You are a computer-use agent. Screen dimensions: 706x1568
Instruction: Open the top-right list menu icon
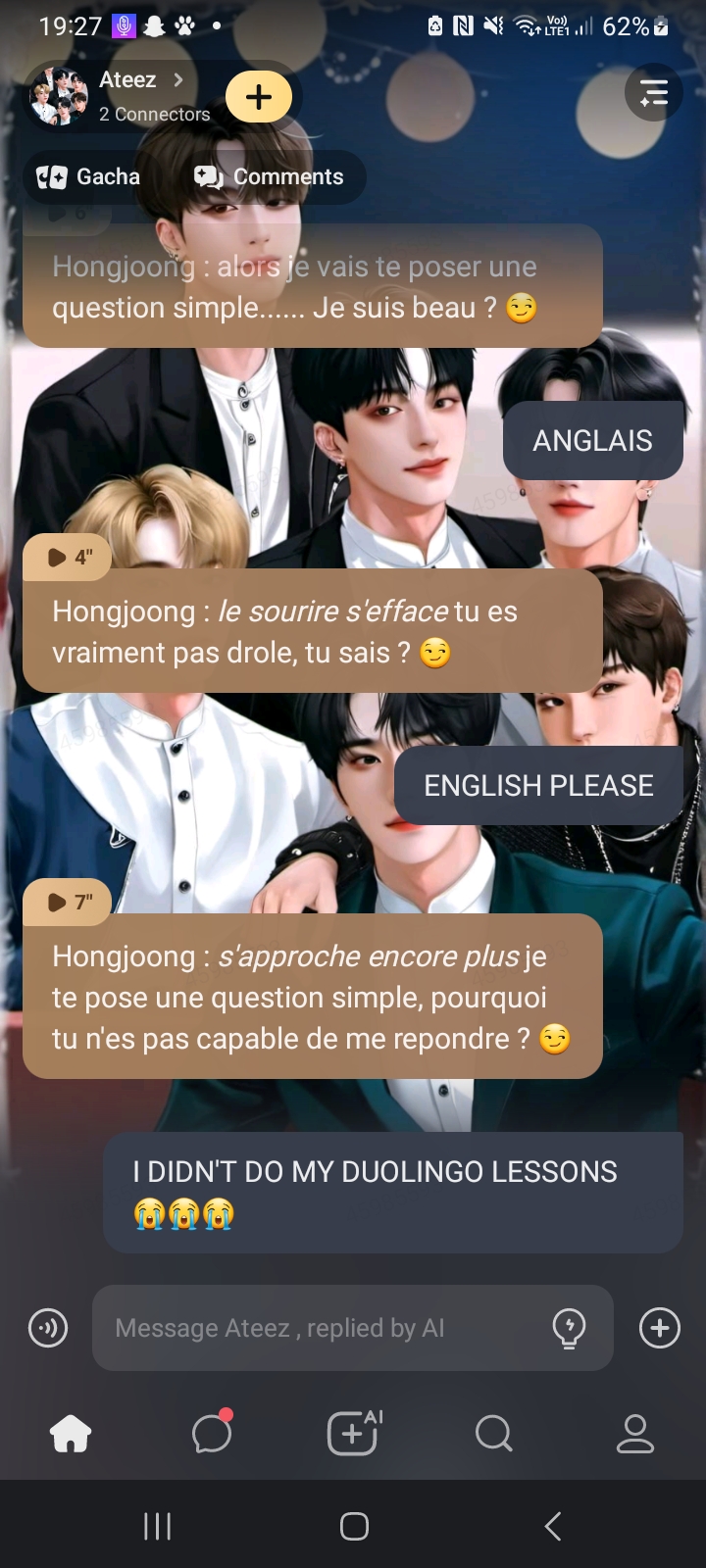653,94
